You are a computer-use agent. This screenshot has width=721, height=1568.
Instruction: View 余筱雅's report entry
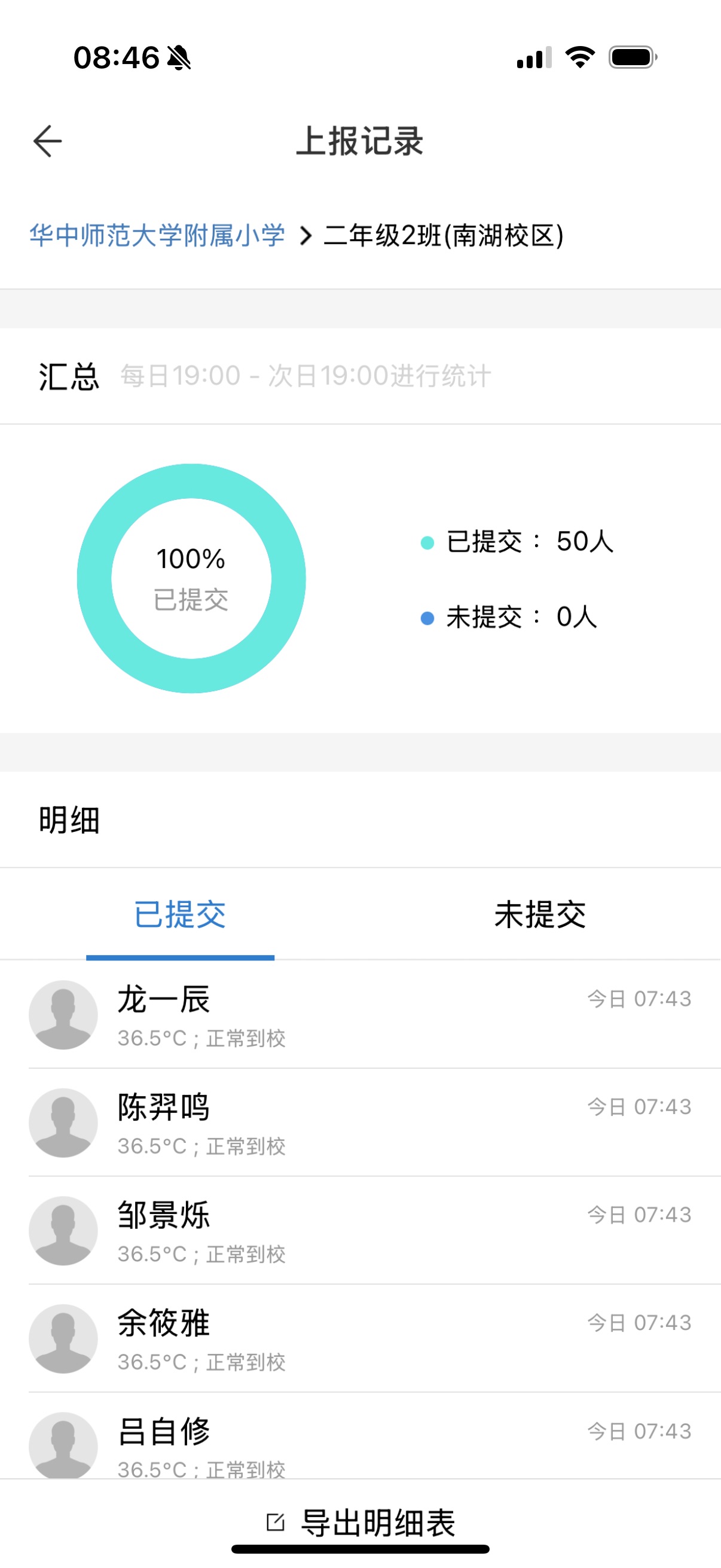(360, 1338)
